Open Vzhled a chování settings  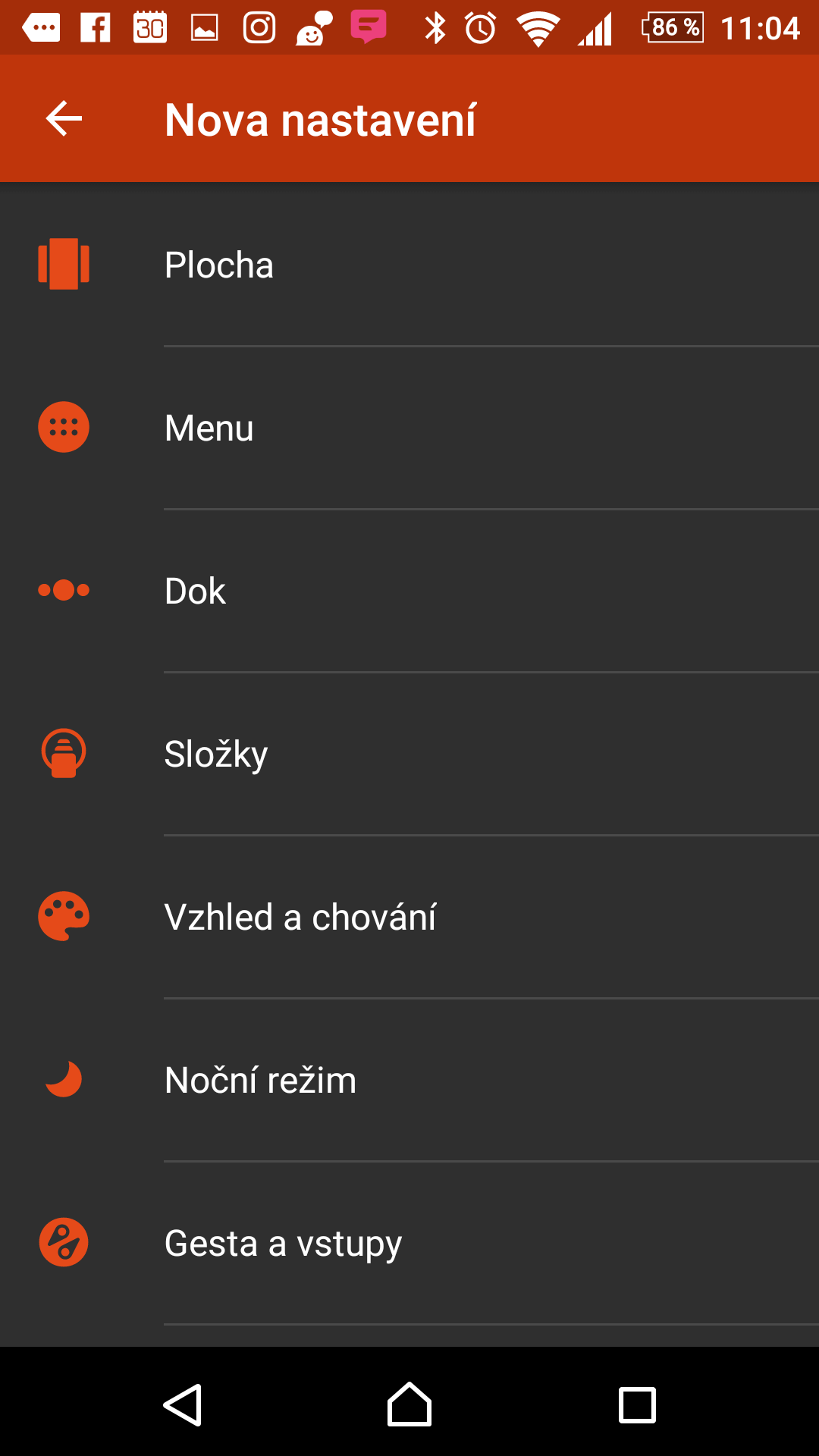click(409, 917)
